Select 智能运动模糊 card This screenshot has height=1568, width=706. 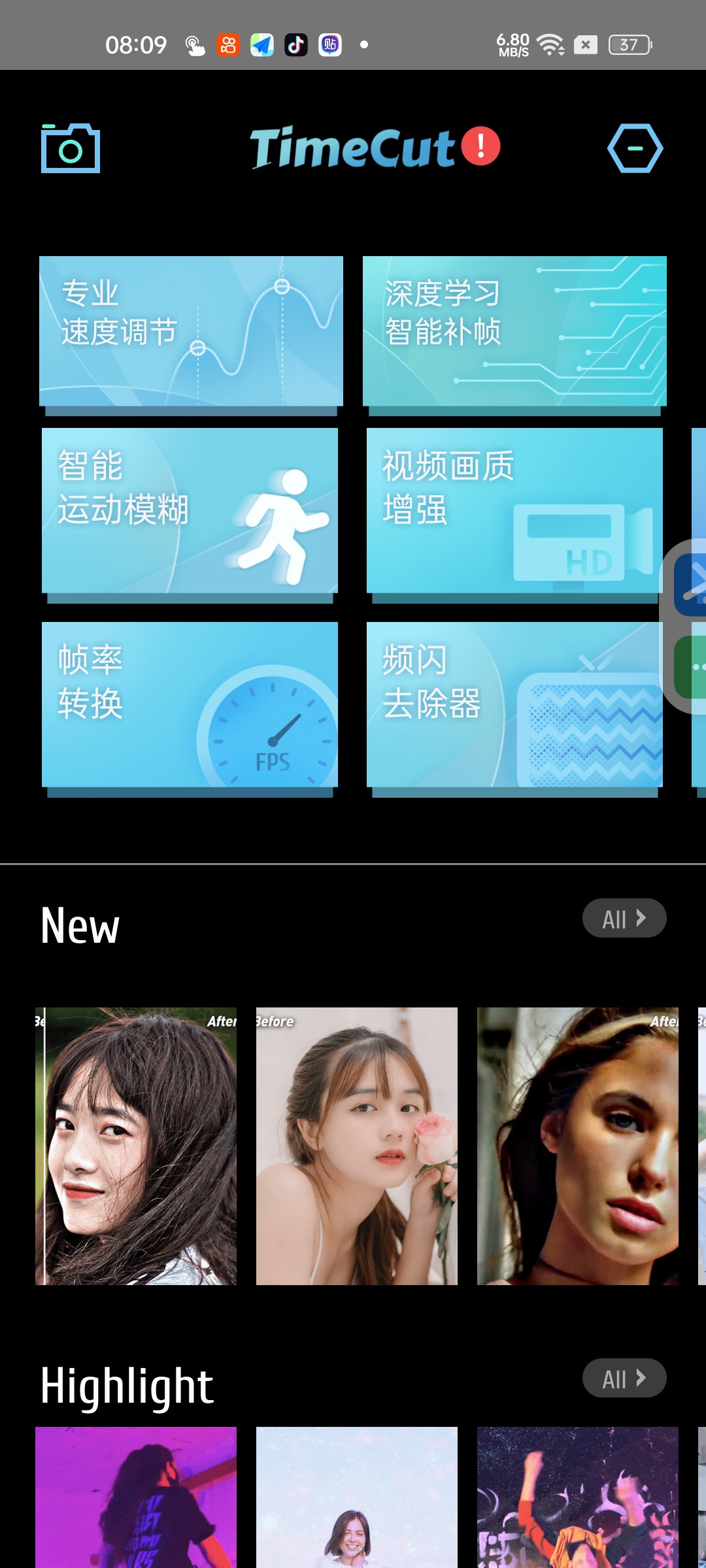click(190, 510)
